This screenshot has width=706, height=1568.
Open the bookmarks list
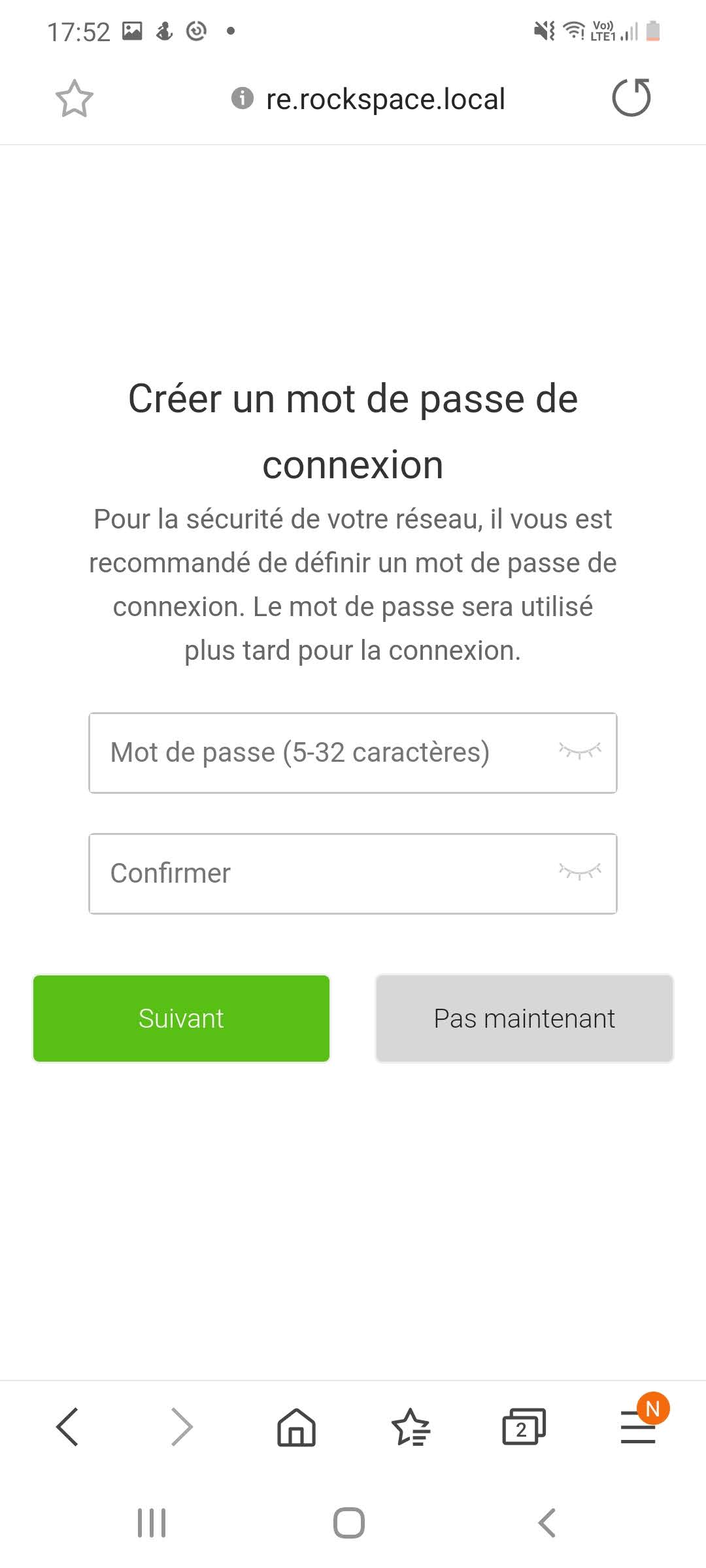(411, 1426)
